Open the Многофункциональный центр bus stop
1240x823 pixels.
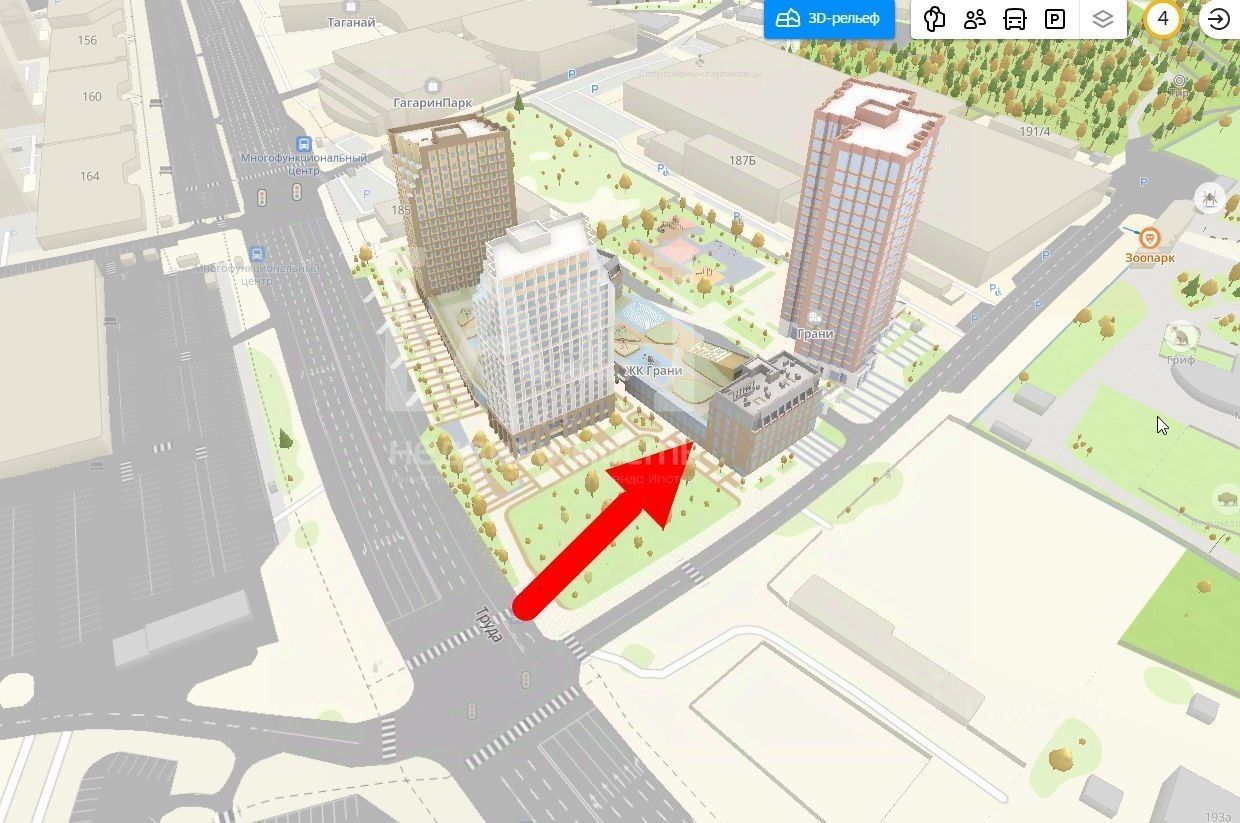click(304, 145)
